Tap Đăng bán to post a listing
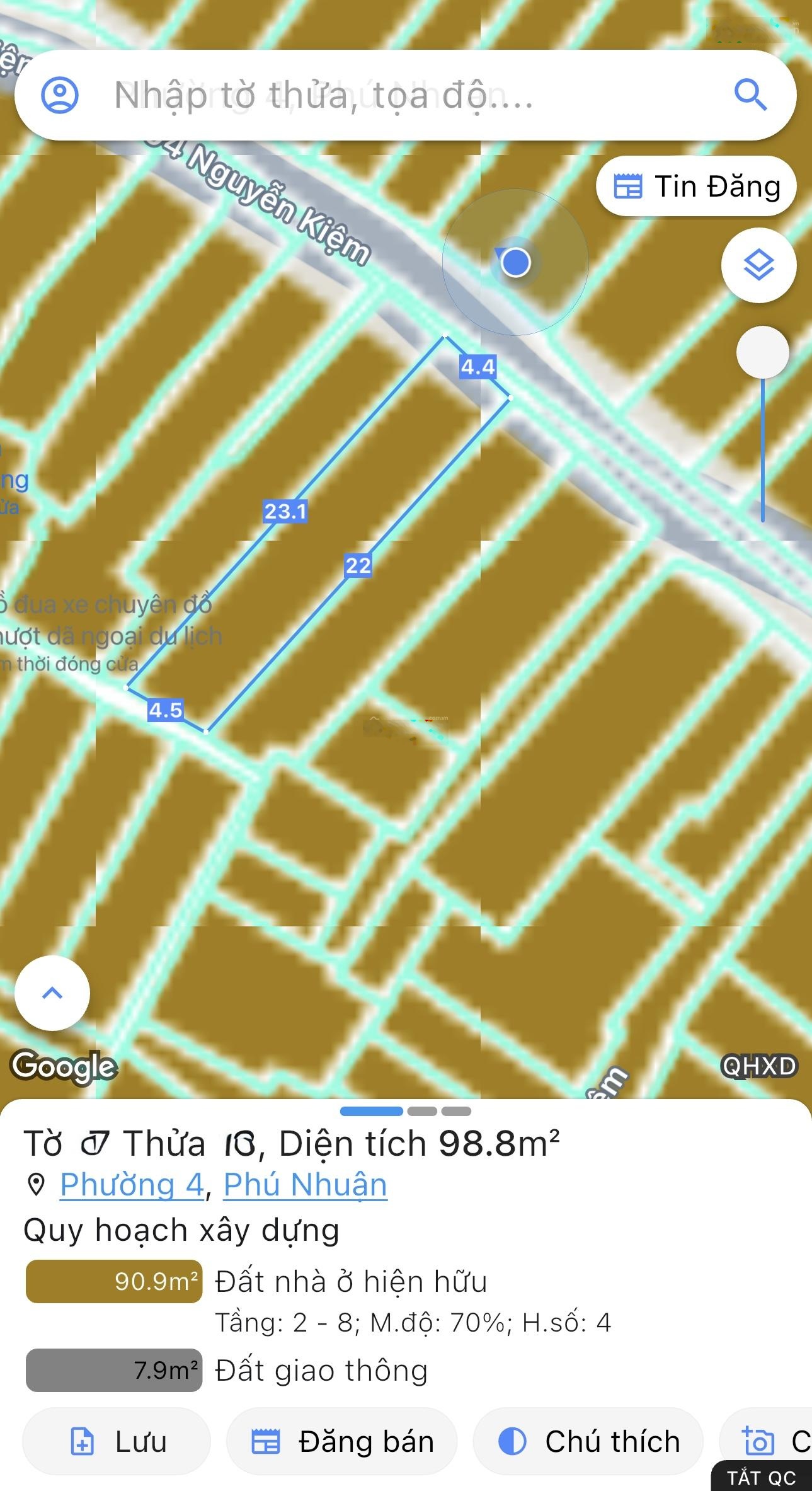This screenshot has width=812, height=1491. point(342,1442)
